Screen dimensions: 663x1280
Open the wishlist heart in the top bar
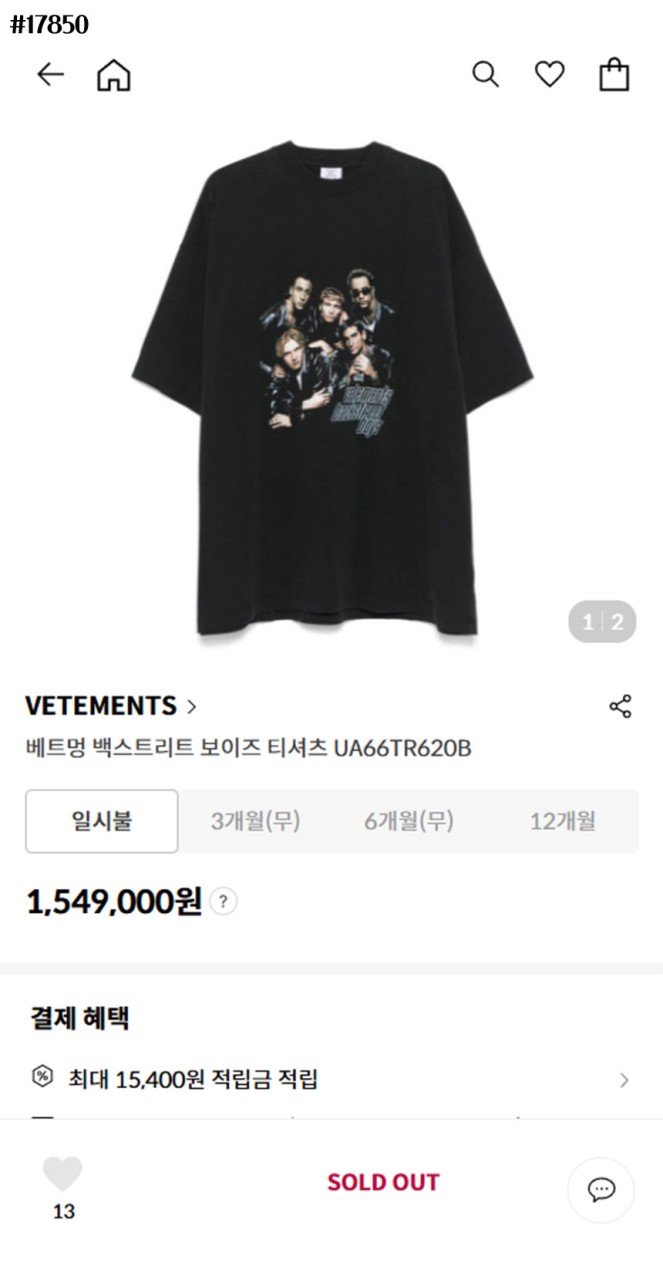coord(549,75)
